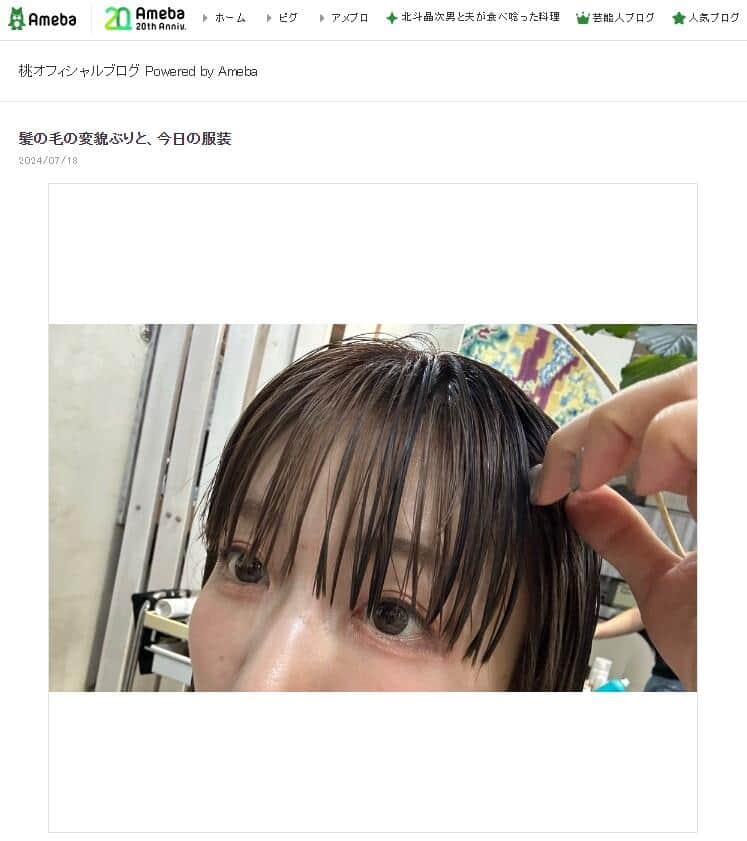The width and height of the screenshot is (747, 841).
Task: Tap the 桃オフィシャルブログ blog title
Action: click(138, 71)
